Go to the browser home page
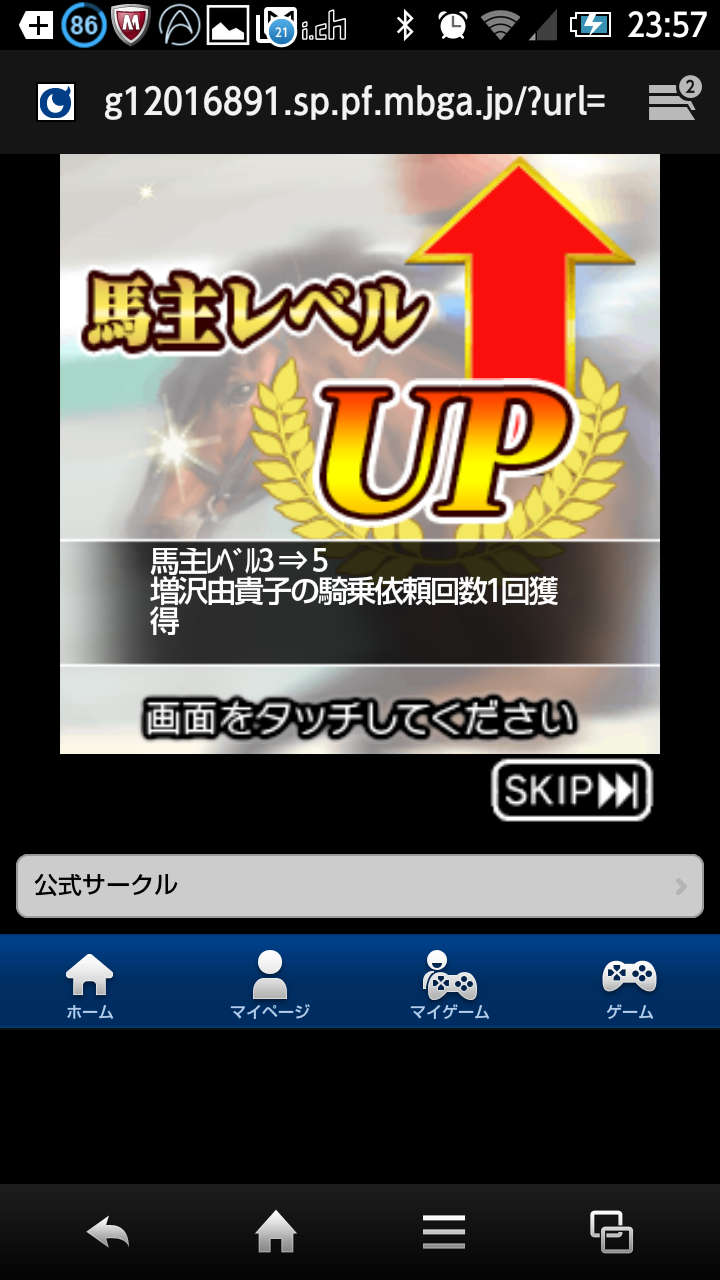Image resolution: width=720 pixels, height=1280 pixels. coord(276,1232)
